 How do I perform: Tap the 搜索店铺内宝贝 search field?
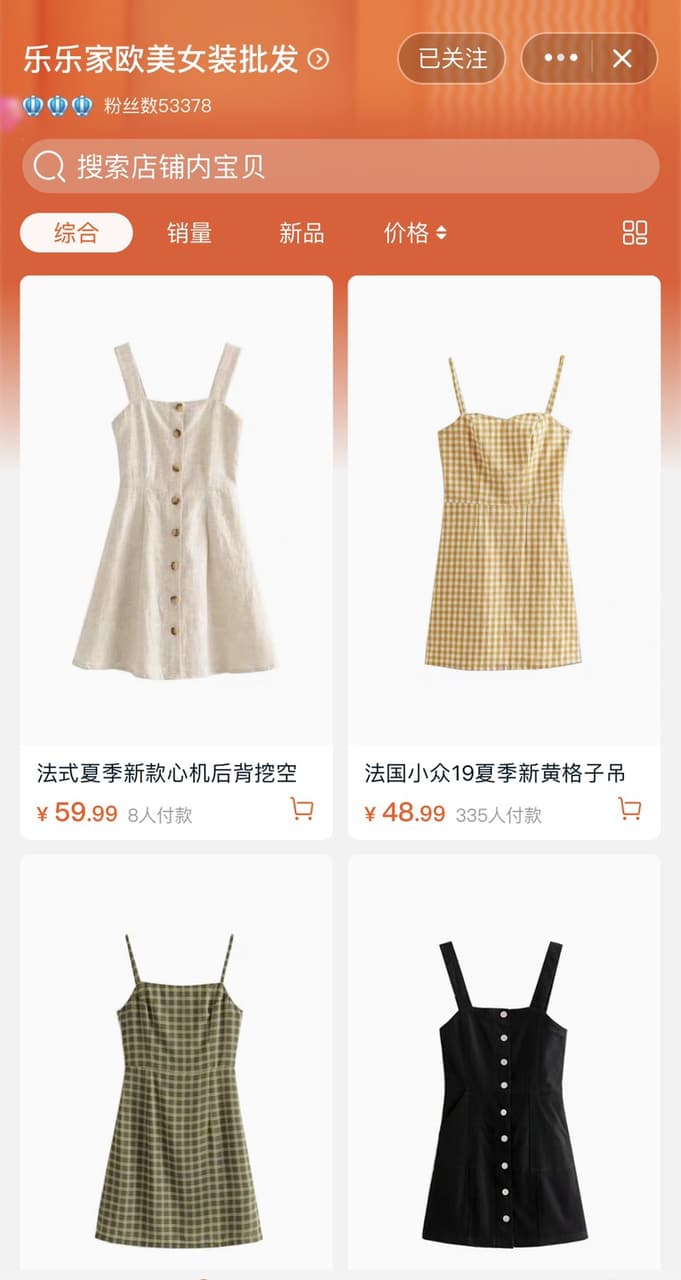click(340, 166)
